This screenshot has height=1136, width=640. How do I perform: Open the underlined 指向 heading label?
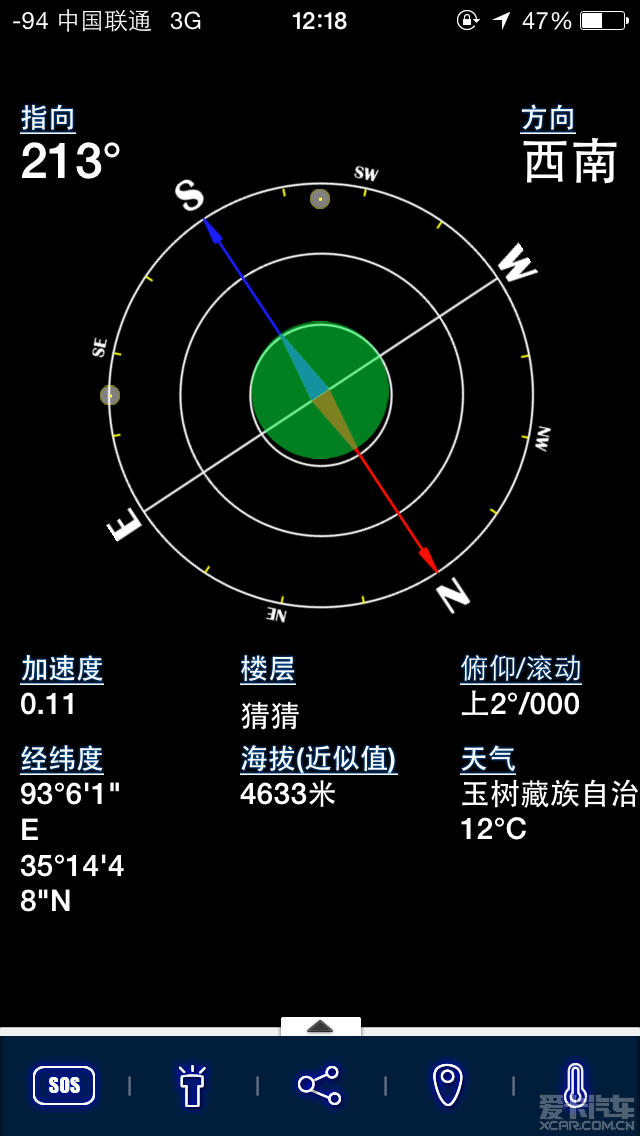[48, 119]
